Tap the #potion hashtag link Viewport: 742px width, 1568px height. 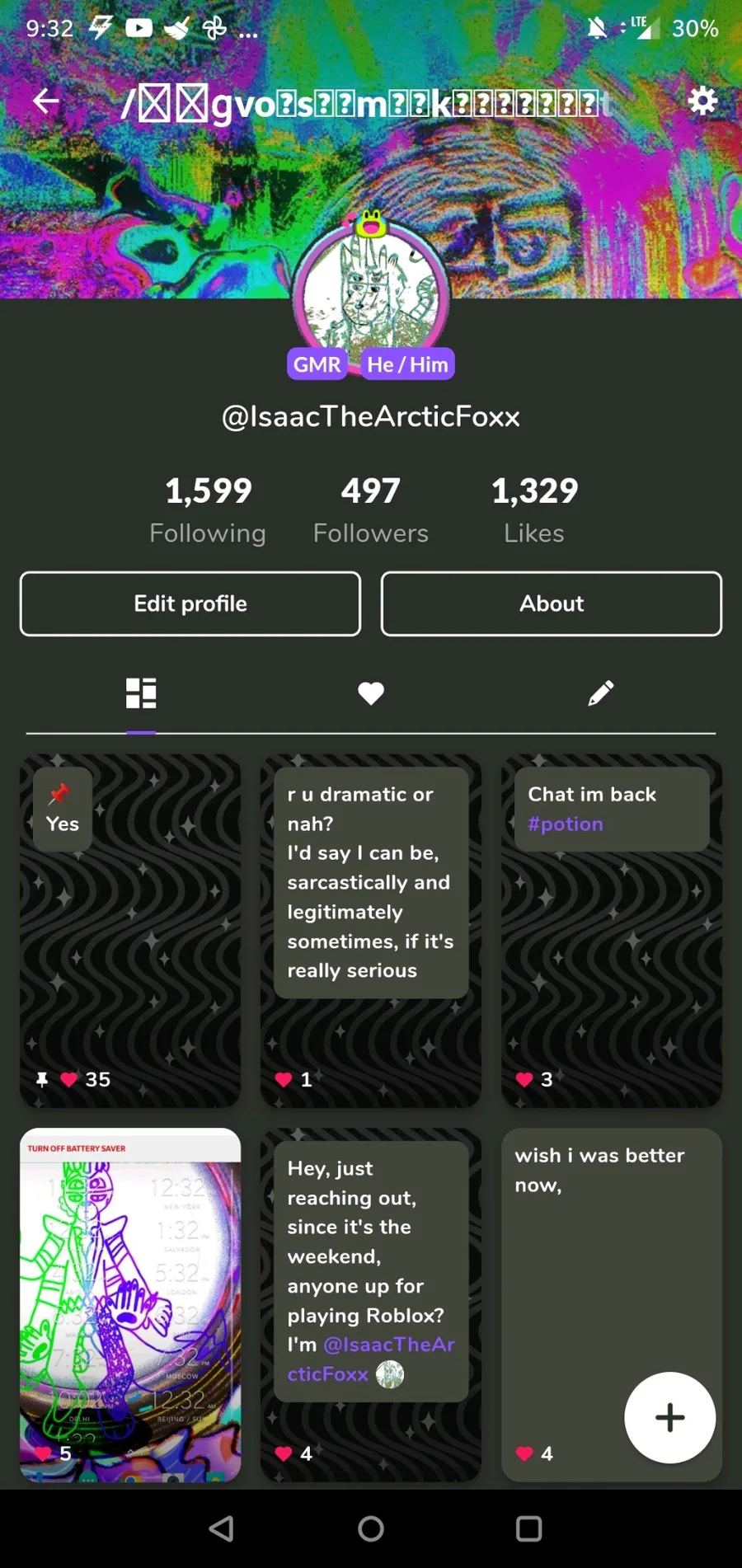tap(566, 824)
